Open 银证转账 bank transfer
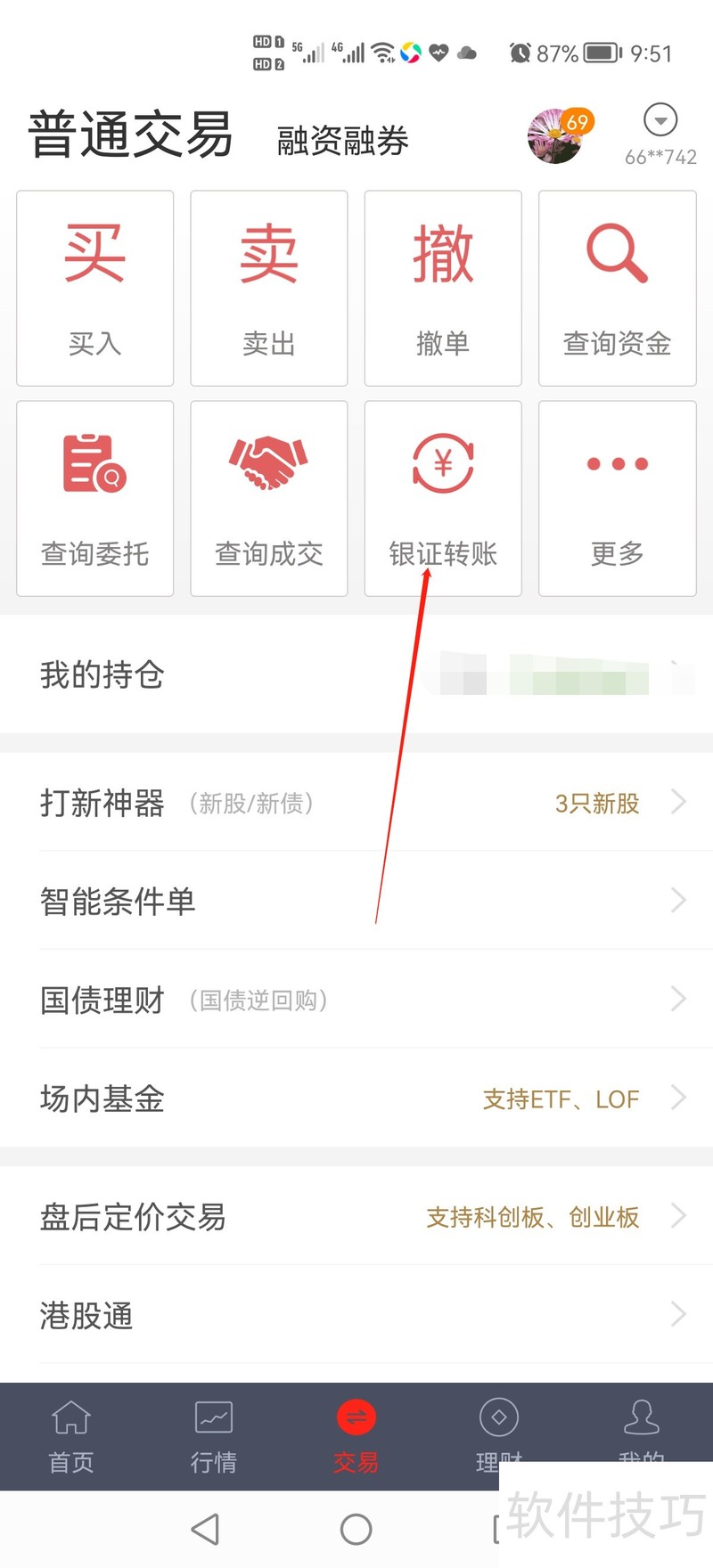This screenshot has width=713, height=1568. coord(442,498)
